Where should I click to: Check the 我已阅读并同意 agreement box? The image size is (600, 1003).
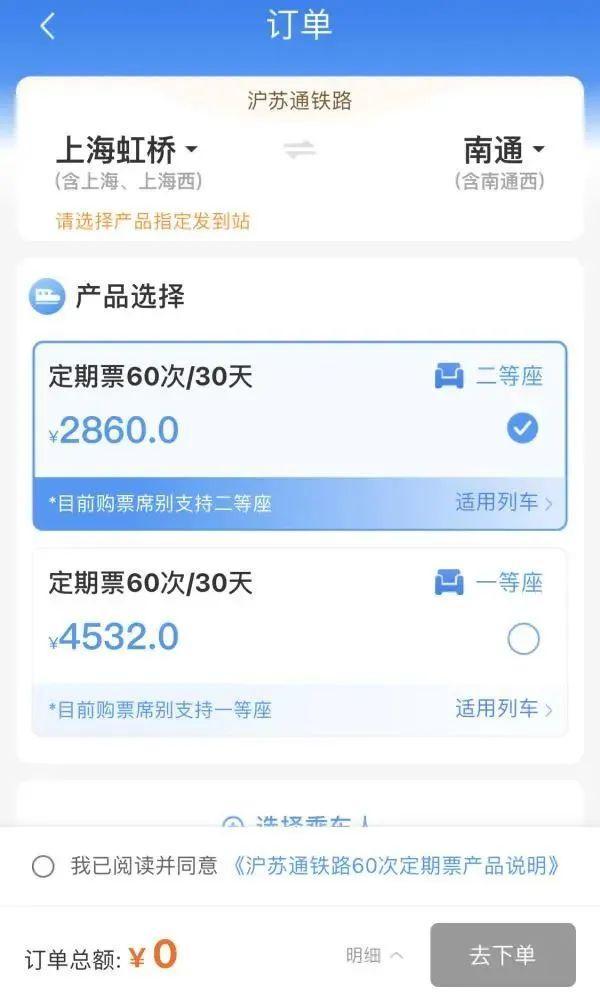[x=43, y=866]
